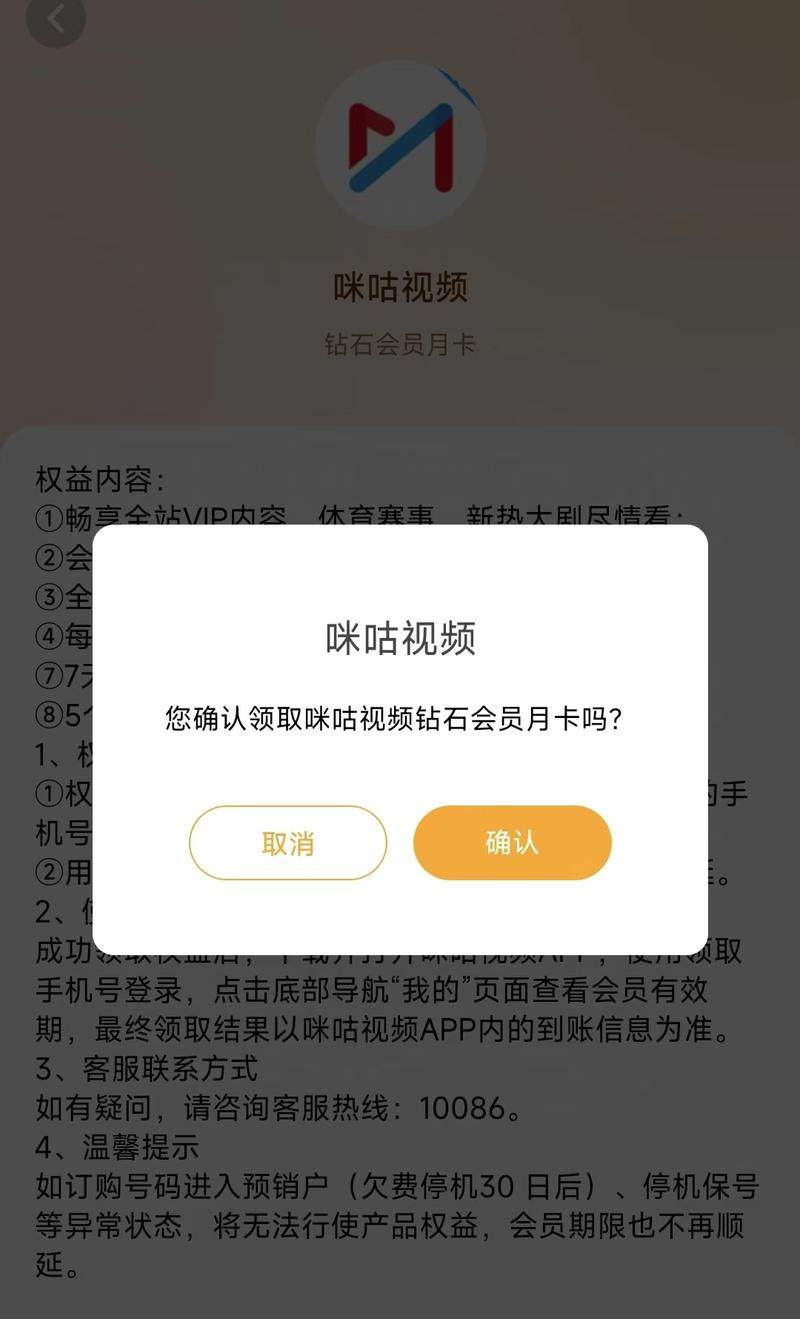This screenshot has width=800, height=1319.
Task: Confirm claiming the 咪咕视频 diamond membership
Action: (511, 842)
